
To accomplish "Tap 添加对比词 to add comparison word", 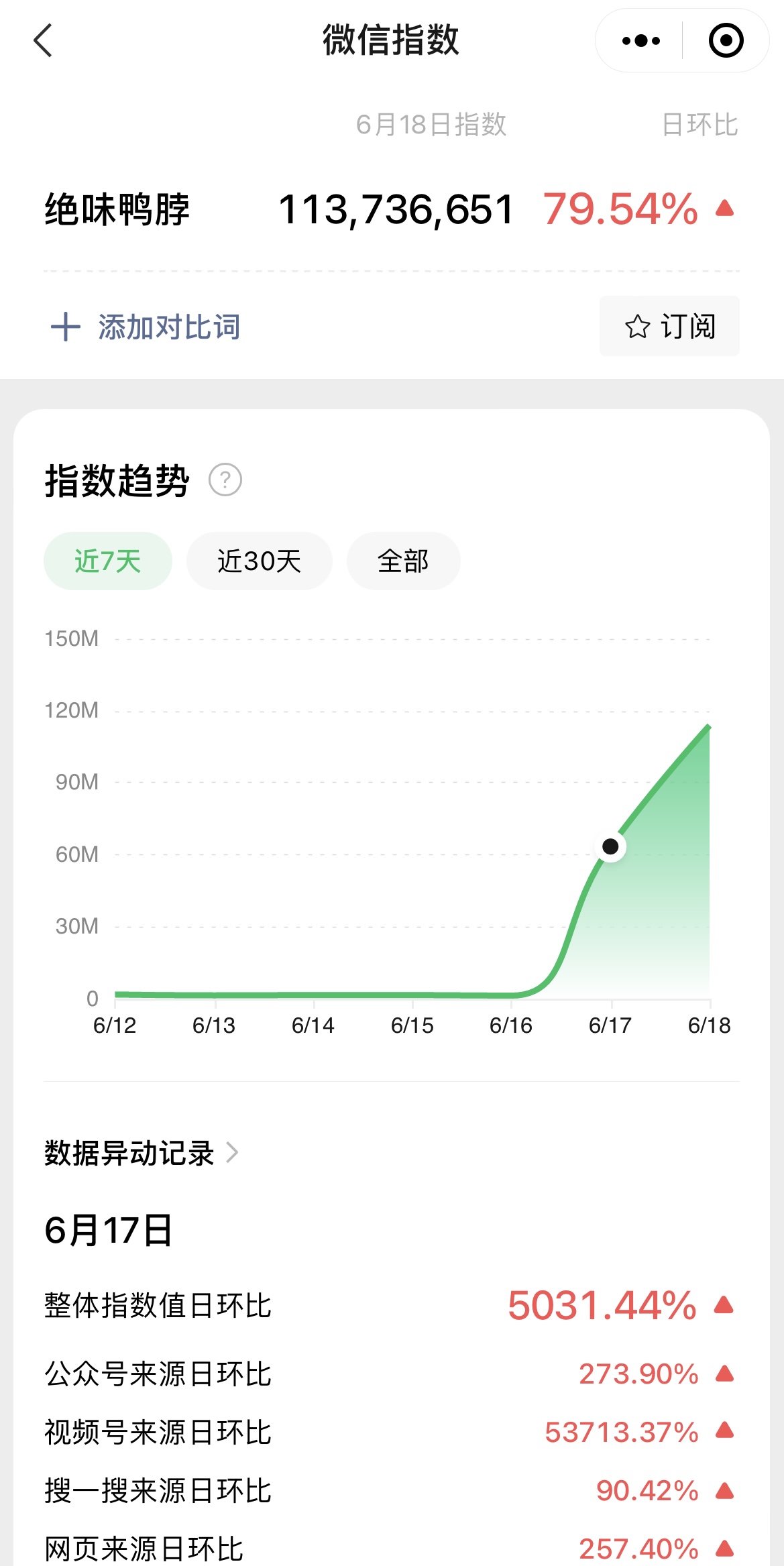I will [146, 327].
